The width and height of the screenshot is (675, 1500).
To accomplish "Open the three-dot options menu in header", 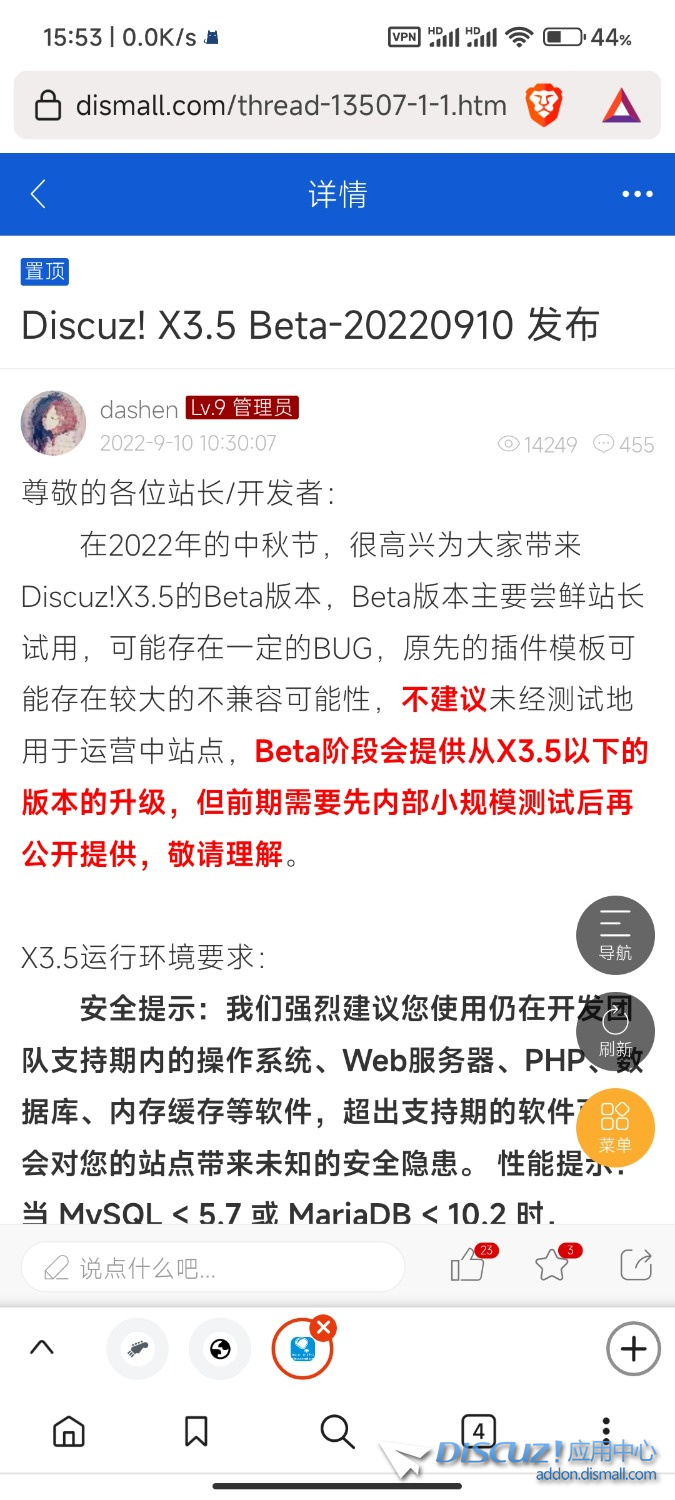I will tap(637, 194).
